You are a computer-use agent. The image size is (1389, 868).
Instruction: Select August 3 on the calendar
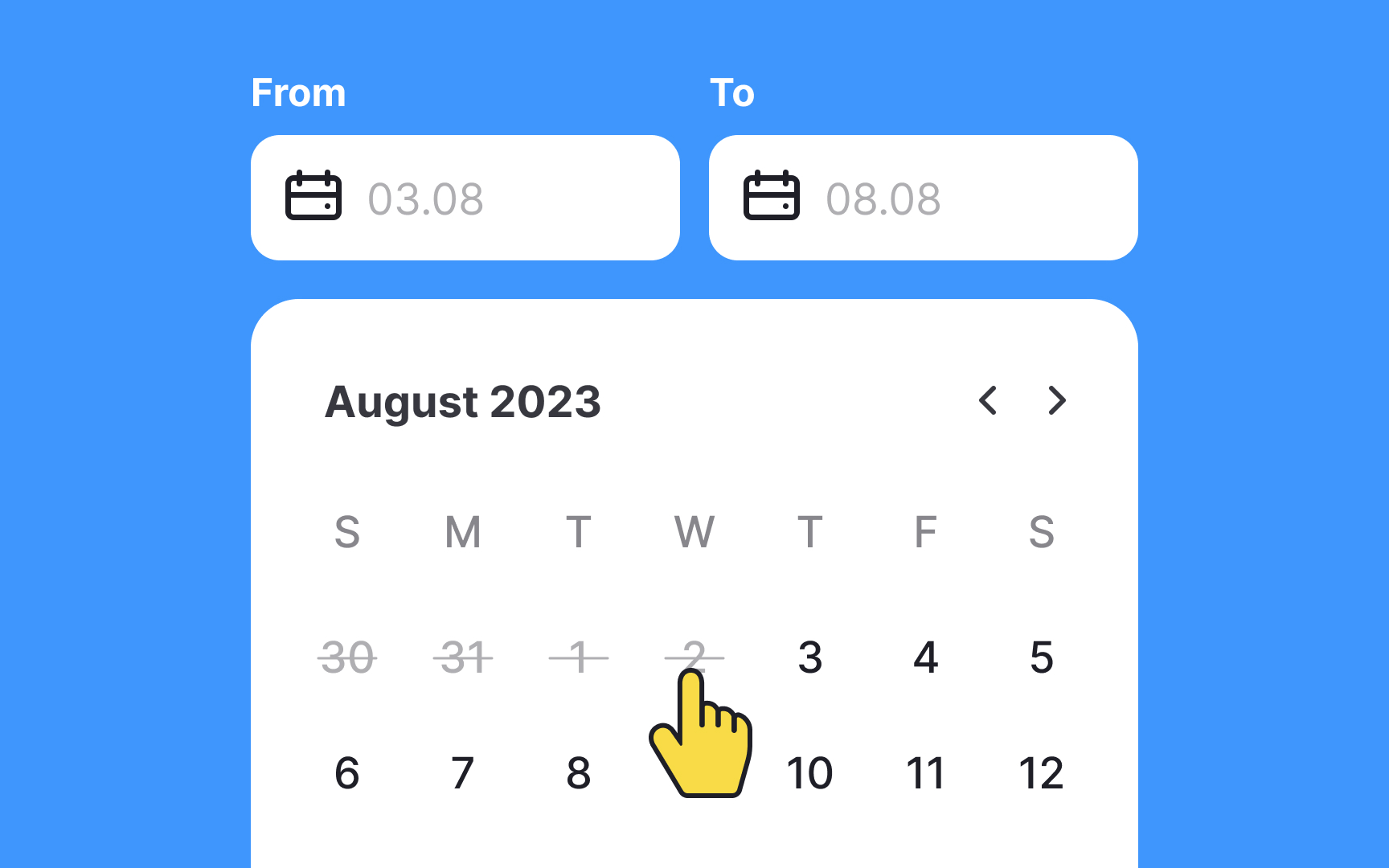coord(810,657)
